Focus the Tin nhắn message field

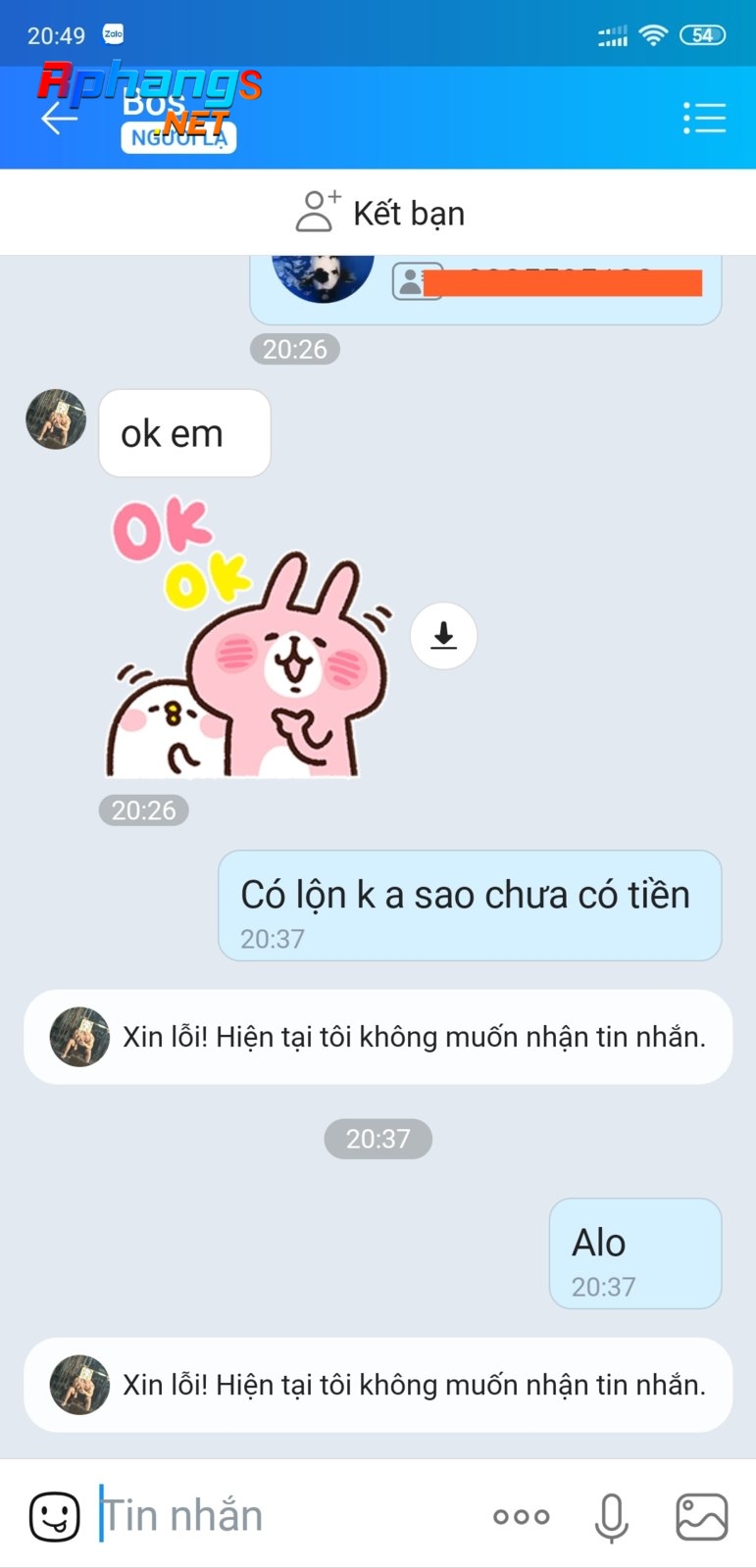[284, 1516]
